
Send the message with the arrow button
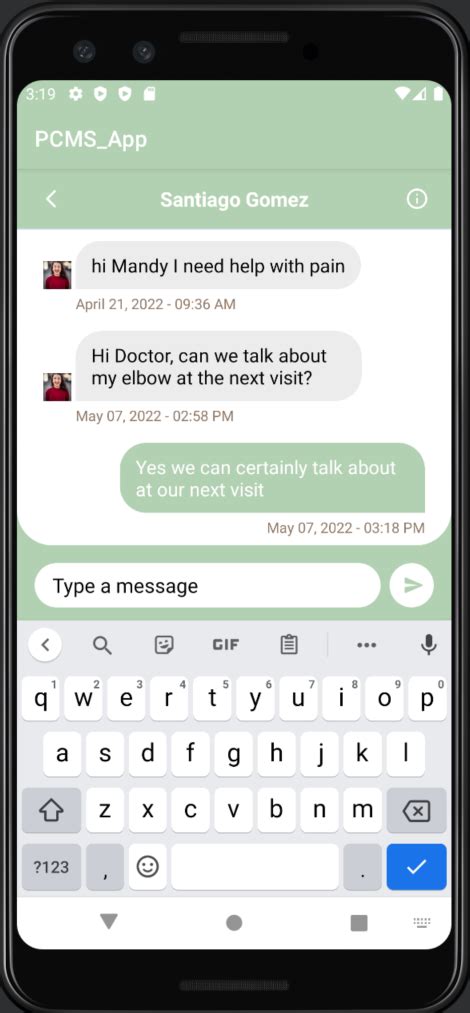click(412, 585)
